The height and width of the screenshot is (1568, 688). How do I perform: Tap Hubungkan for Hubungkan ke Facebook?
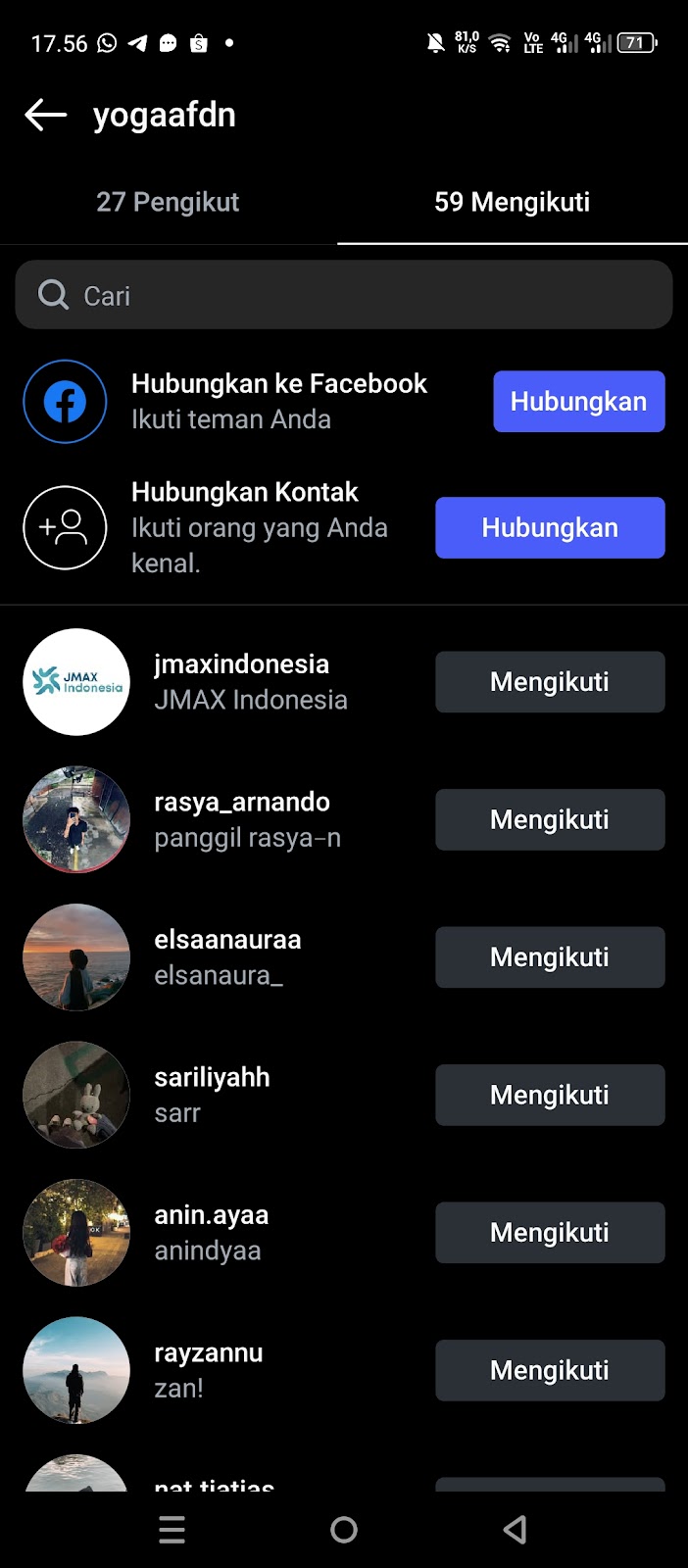pos(578,402)
